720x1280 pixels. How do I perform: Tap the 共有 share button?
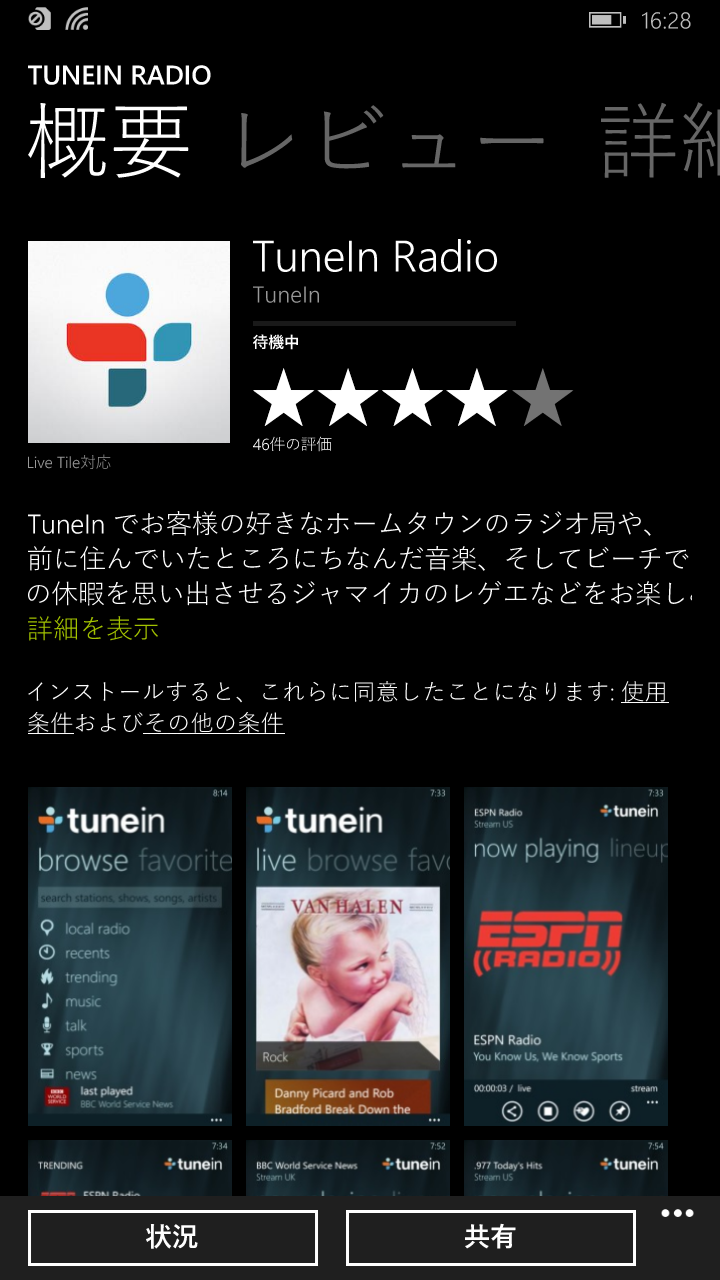click(x=491, y=1238)
